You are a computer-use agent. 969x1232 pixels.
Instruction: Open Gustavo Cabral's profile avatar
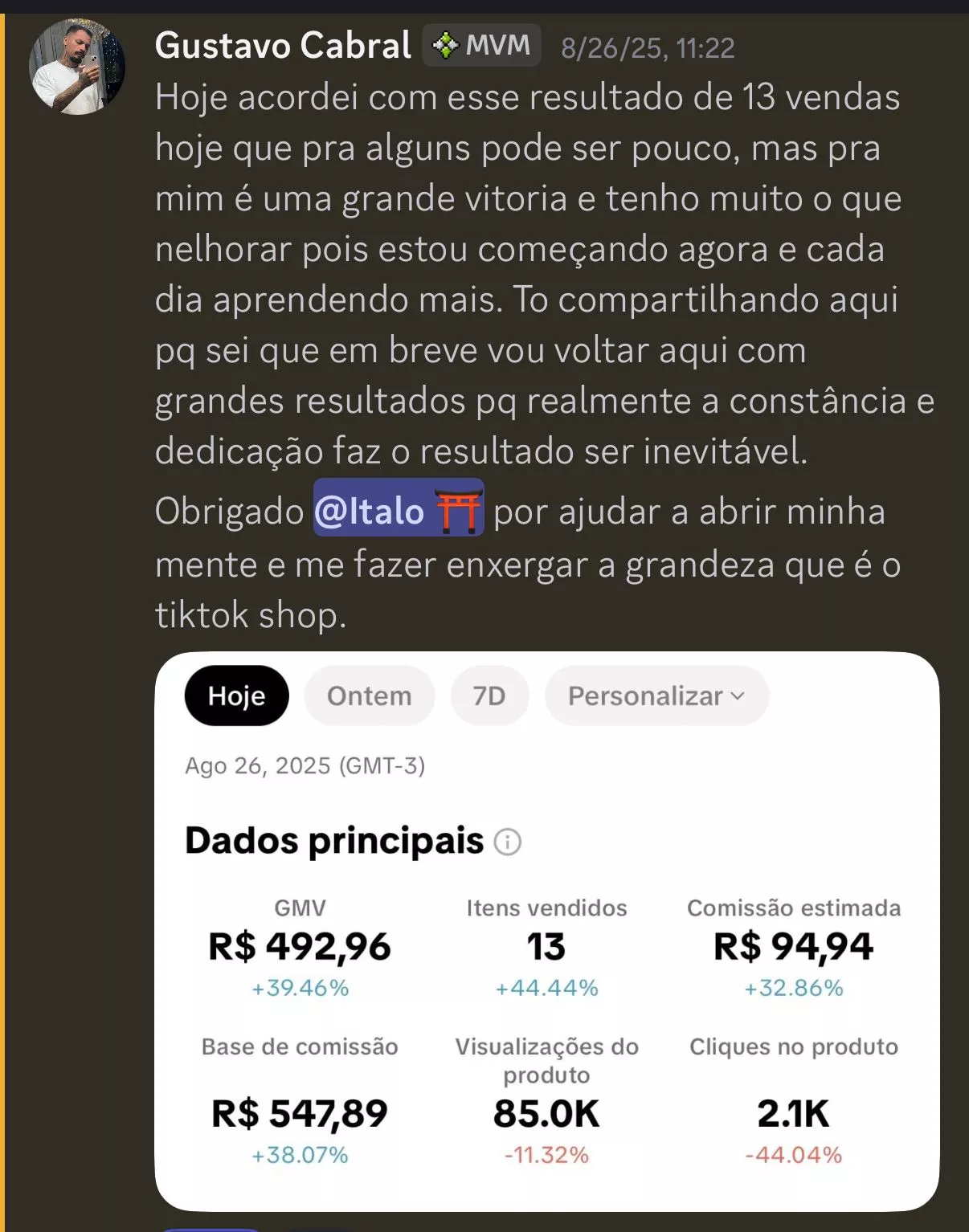point(77,67)
